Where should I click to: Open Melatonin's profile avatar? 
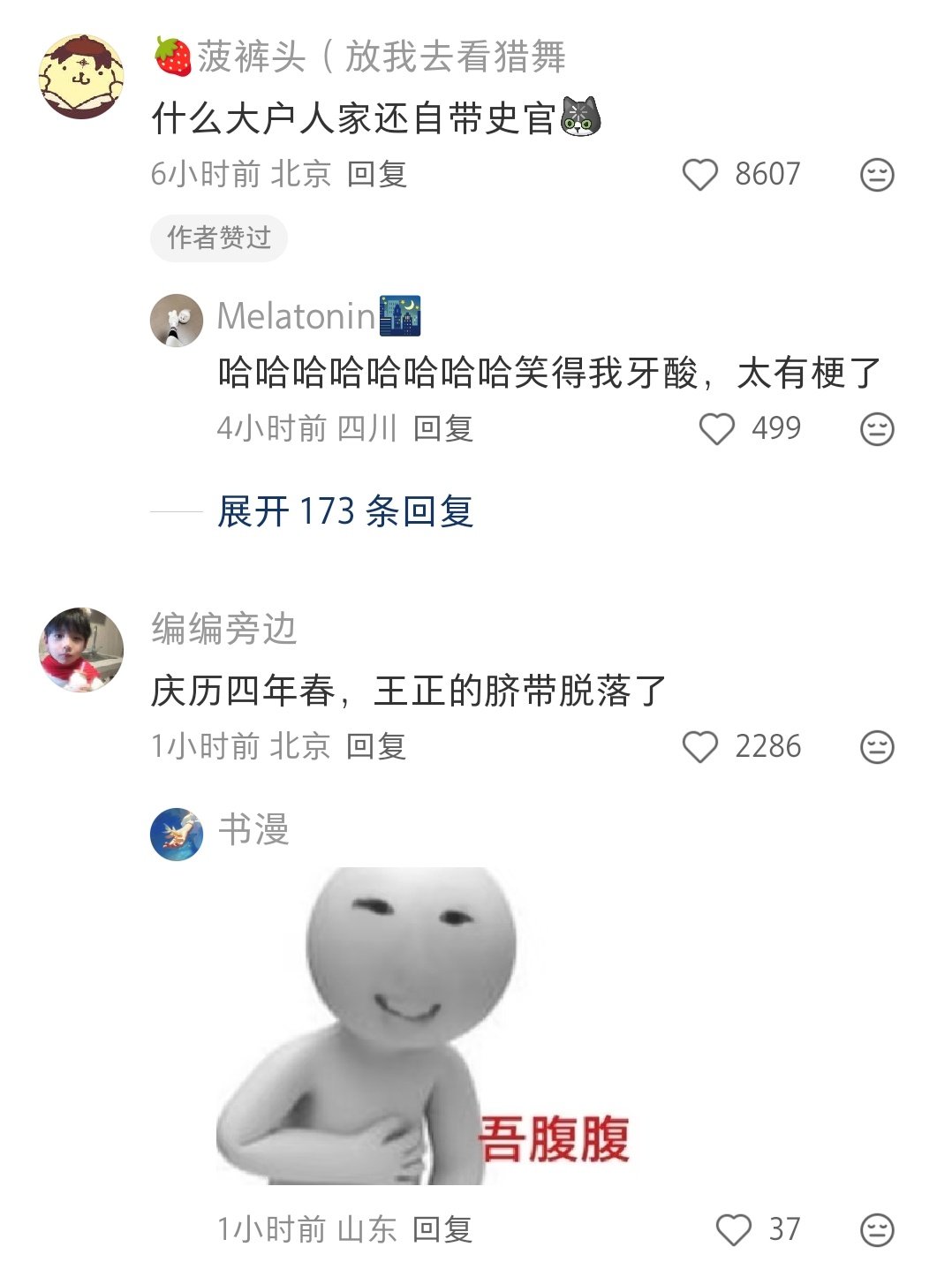(x=177, y=320)
